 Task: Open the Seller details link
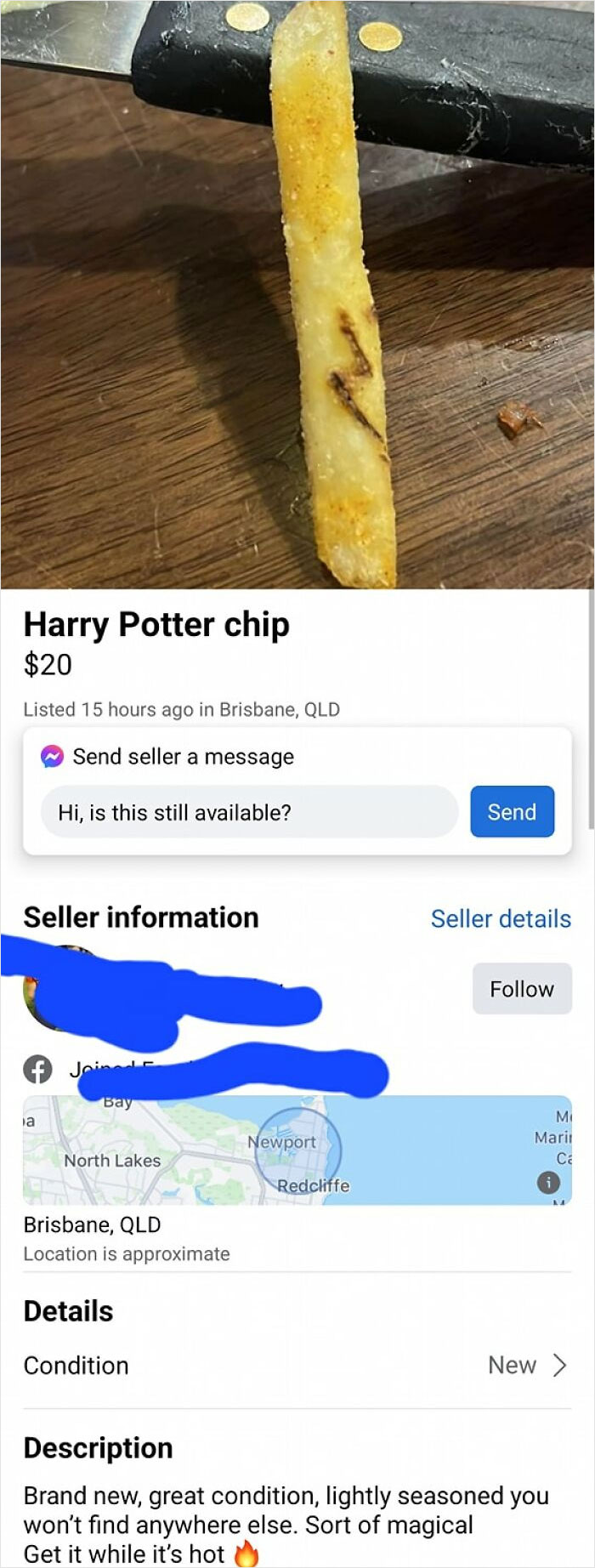point(501,918)
